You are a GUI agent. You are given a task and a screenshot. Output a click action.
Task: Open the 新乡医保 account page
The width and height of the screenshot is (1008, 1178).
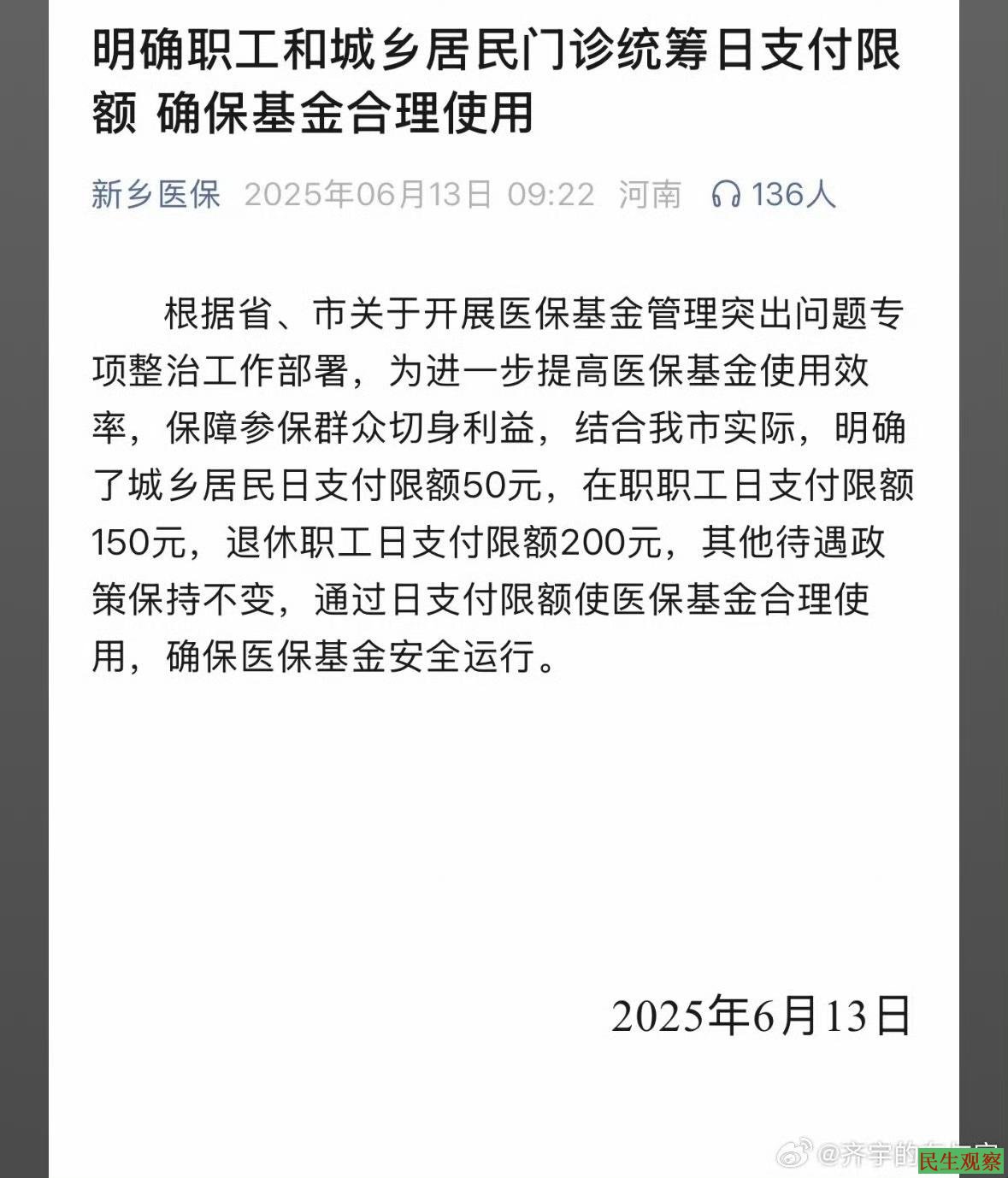pos(156,195)
